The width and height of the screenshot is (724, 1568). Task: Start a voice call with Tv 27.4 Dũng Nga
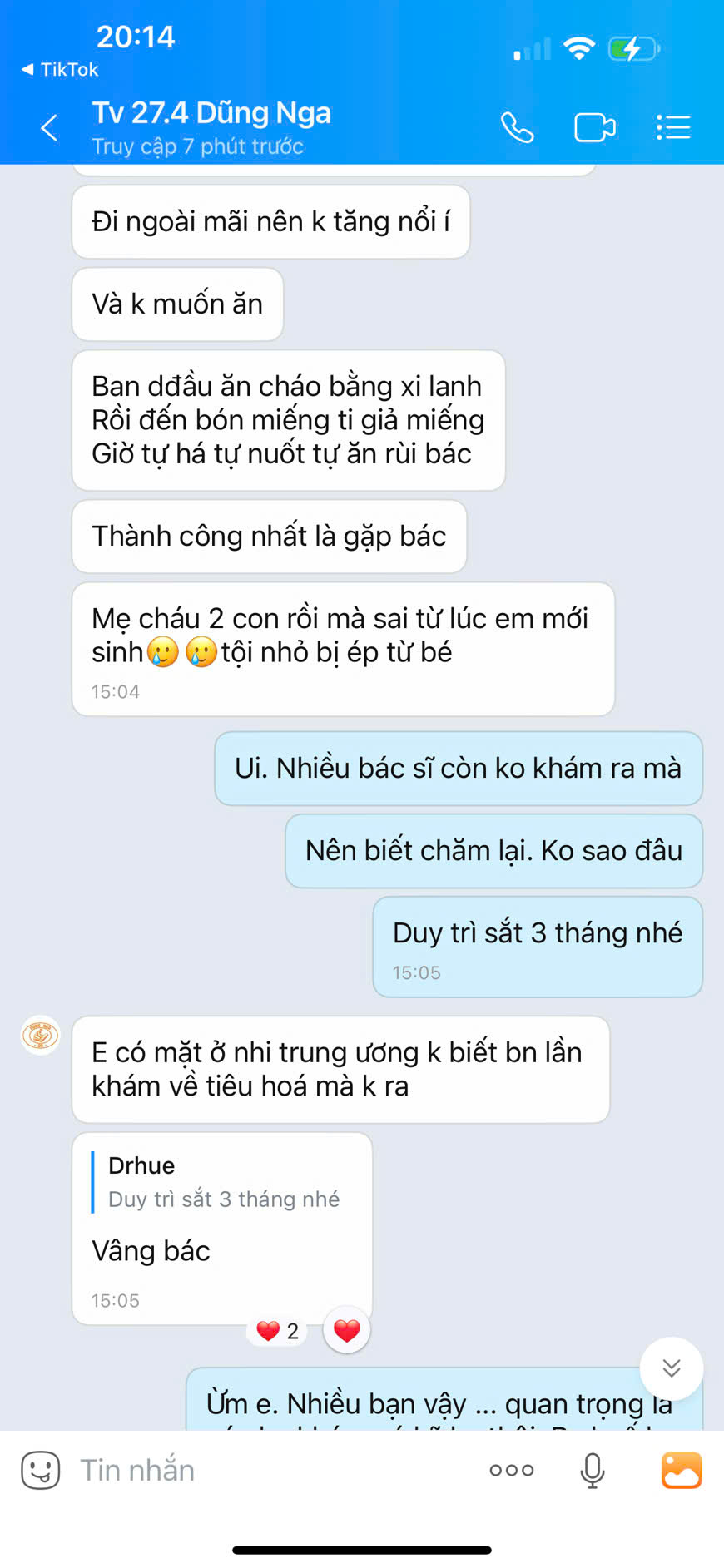[517, 128]
